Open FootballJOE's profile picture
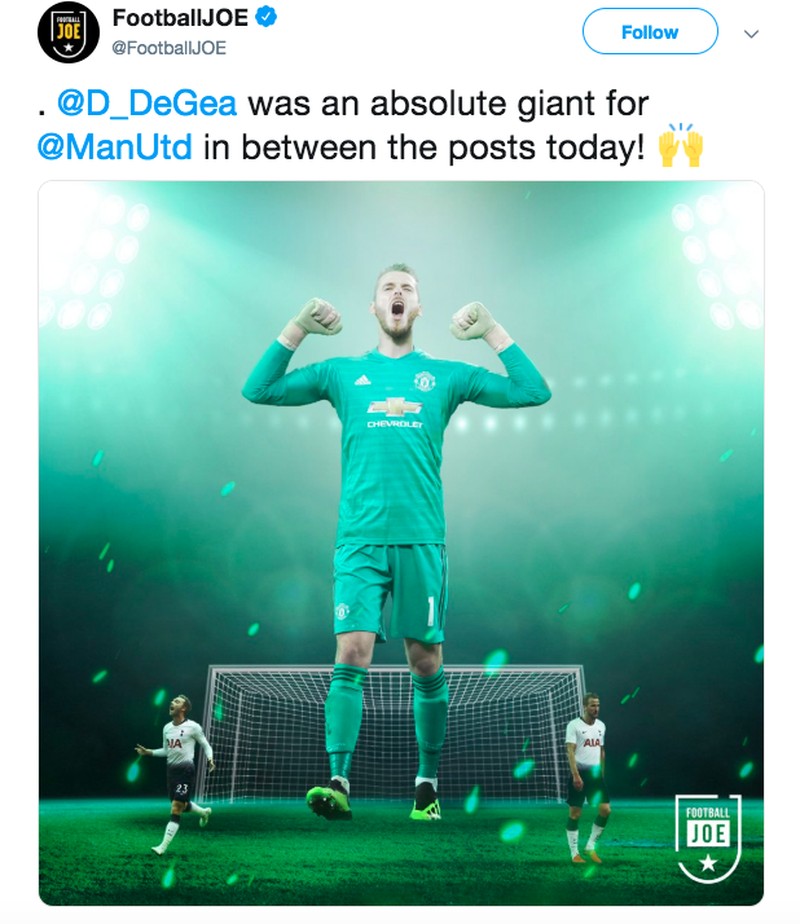This screenshot has height=924, width=800. pos(67,33)
